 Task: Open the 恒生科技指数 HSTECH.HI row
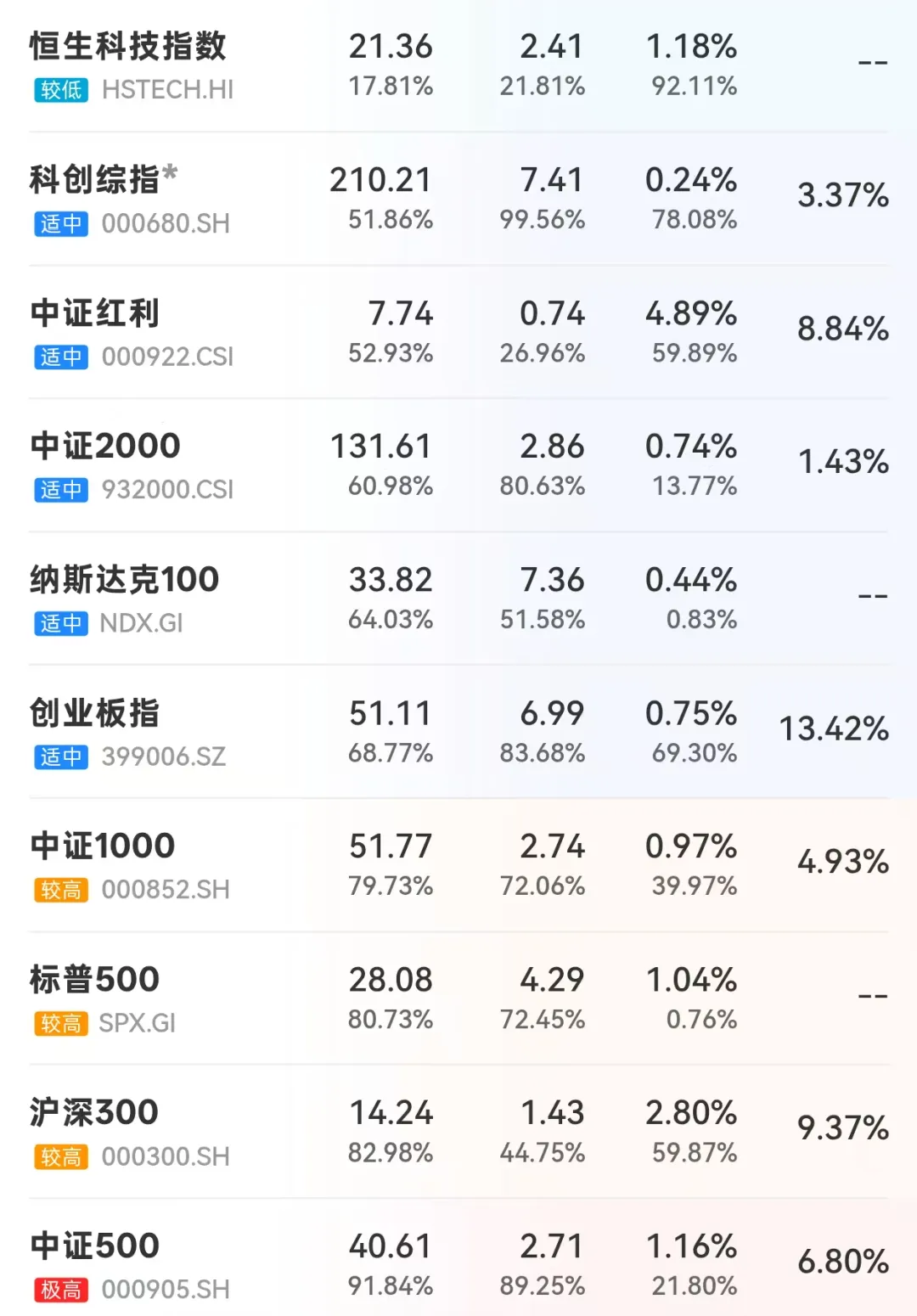point(458,66)
